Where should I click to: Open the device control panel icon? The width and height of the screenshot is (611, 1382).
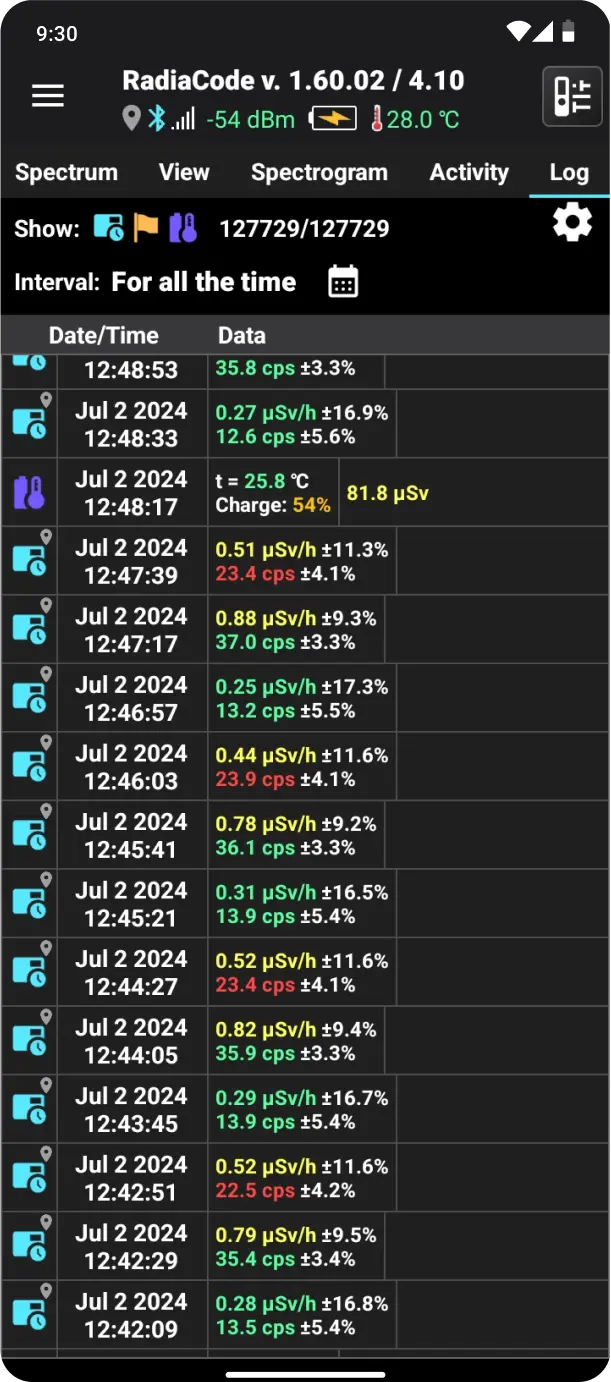click(x=572, y=96)
